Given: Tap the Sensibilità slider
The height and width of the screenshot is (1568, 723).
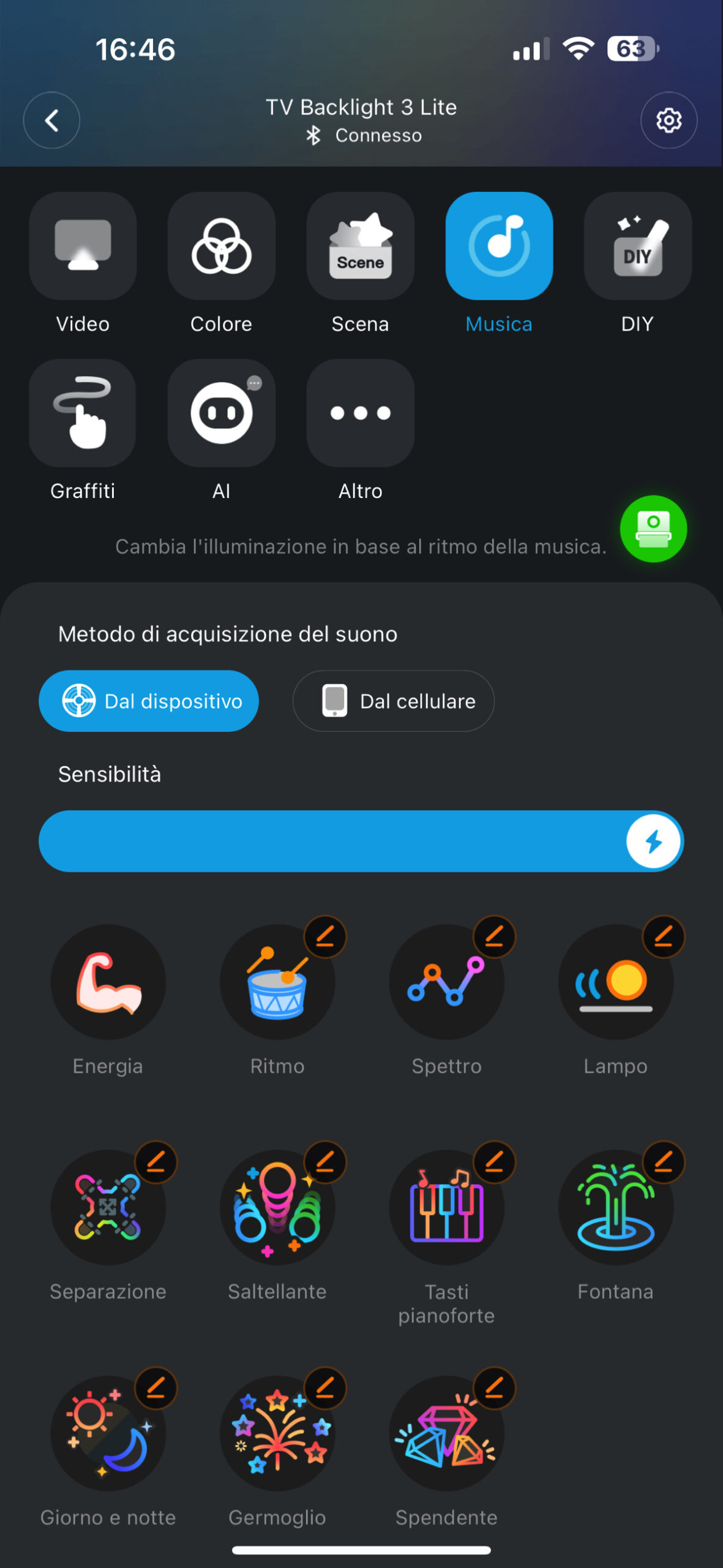Looking at the screenshot, I should pyautogui.click(x=361, y=841).
